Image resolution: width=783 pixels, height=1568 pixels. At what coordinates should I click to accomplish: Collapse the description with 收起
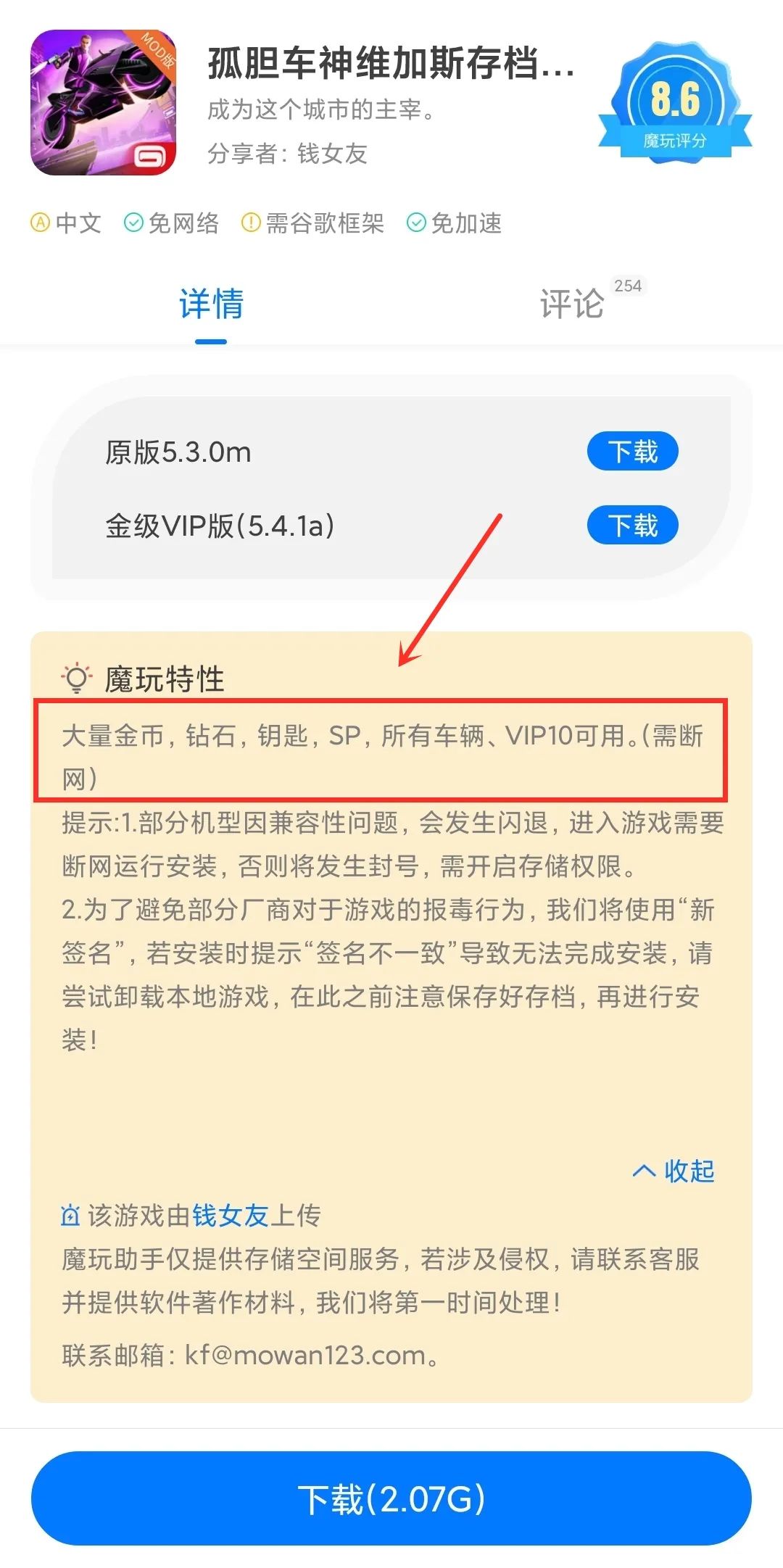(x=674, y=1171)
